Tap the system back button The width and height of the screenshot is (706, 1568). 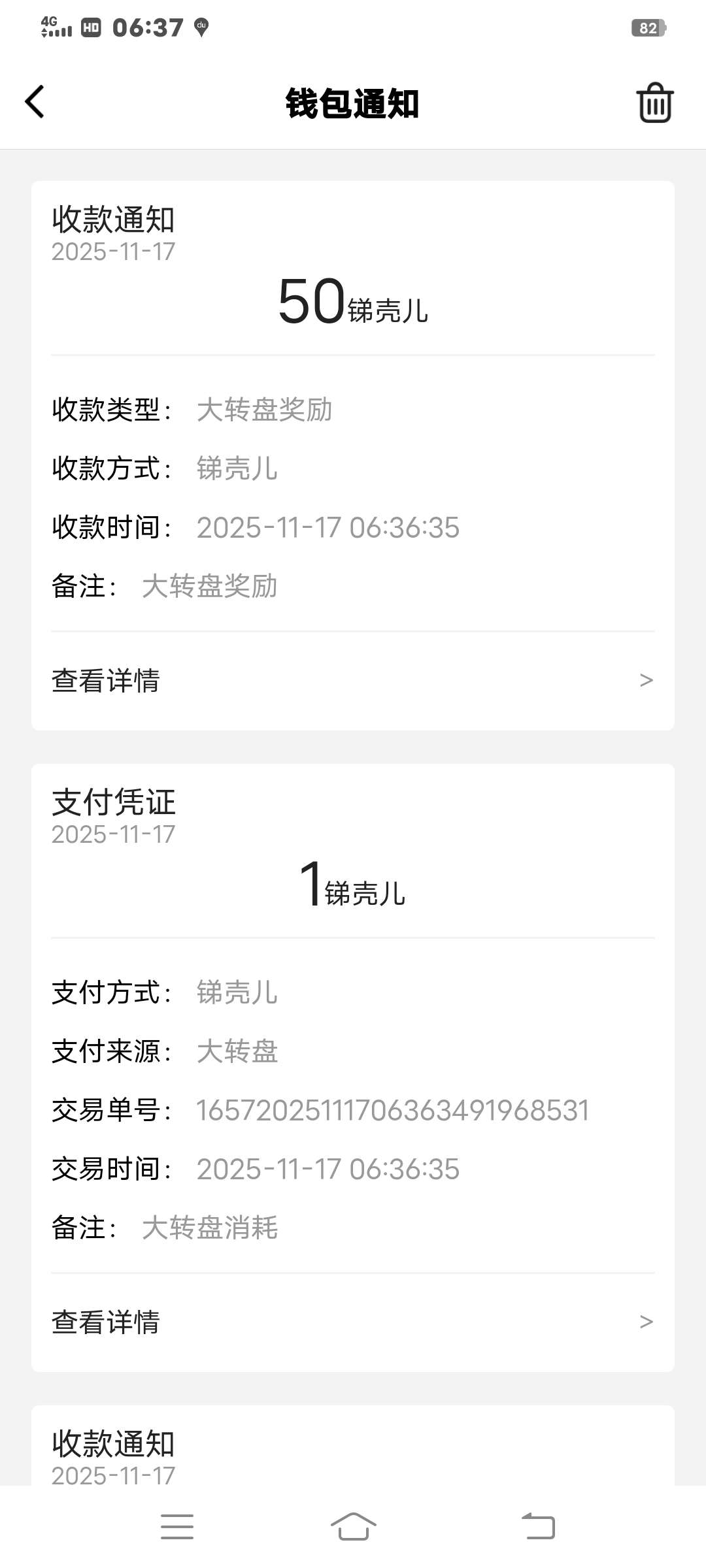click(x=538, y=1527)
